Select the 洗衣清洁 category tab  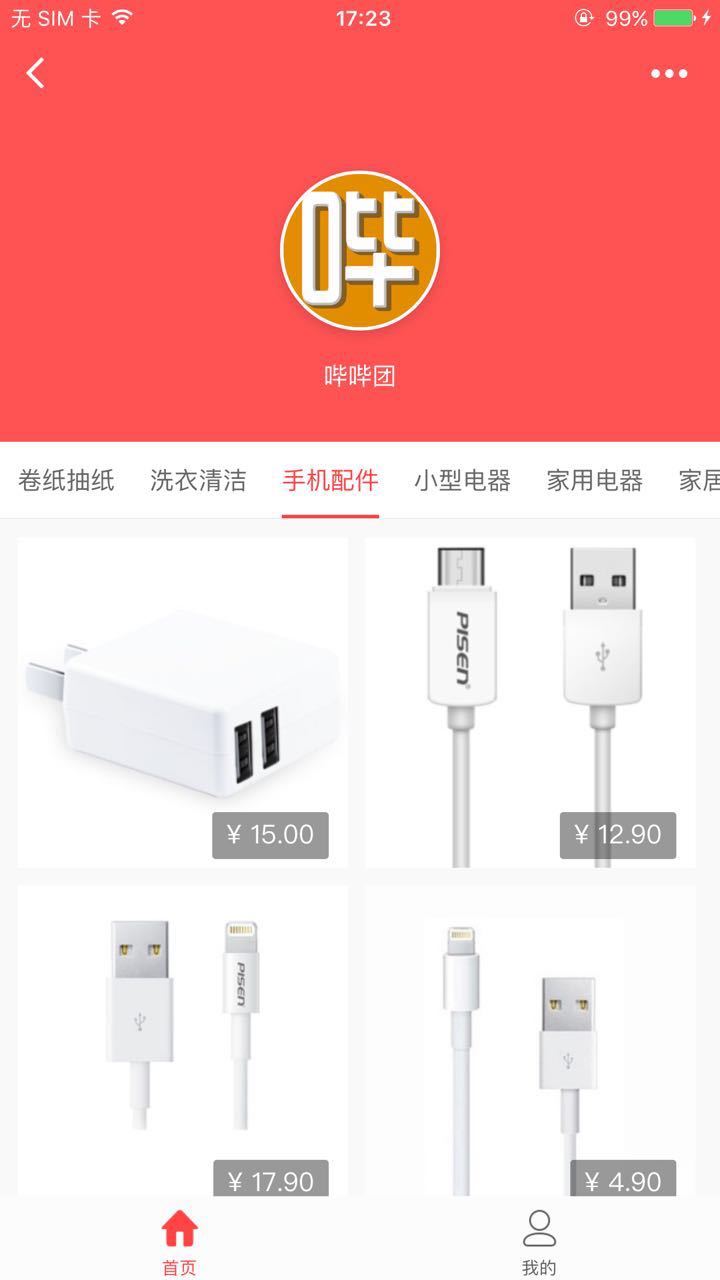[x=198, y=481]
